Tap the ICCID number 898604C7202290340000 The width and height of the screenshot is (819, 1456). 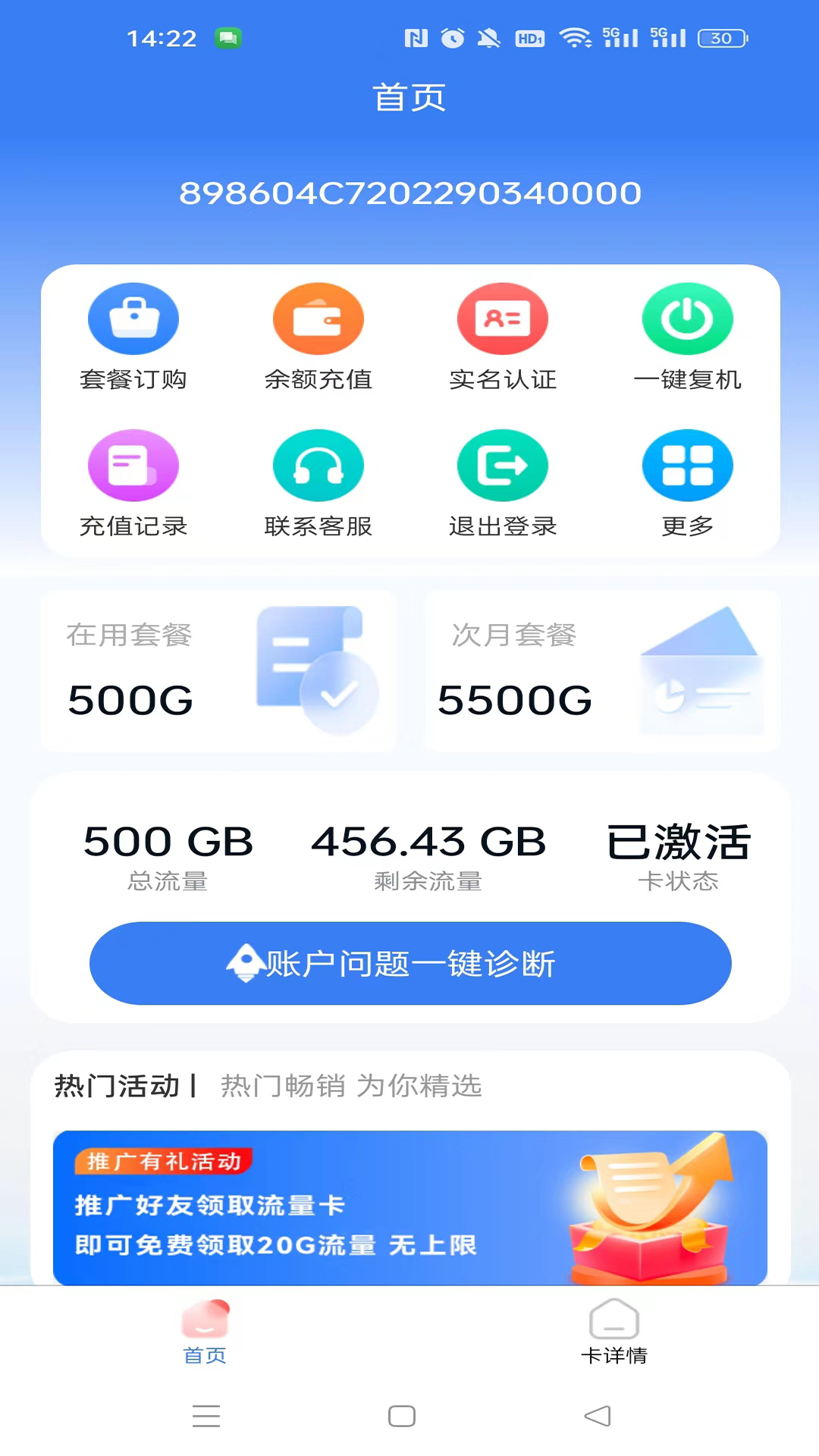pyautogui.click(x=409, y=193)
